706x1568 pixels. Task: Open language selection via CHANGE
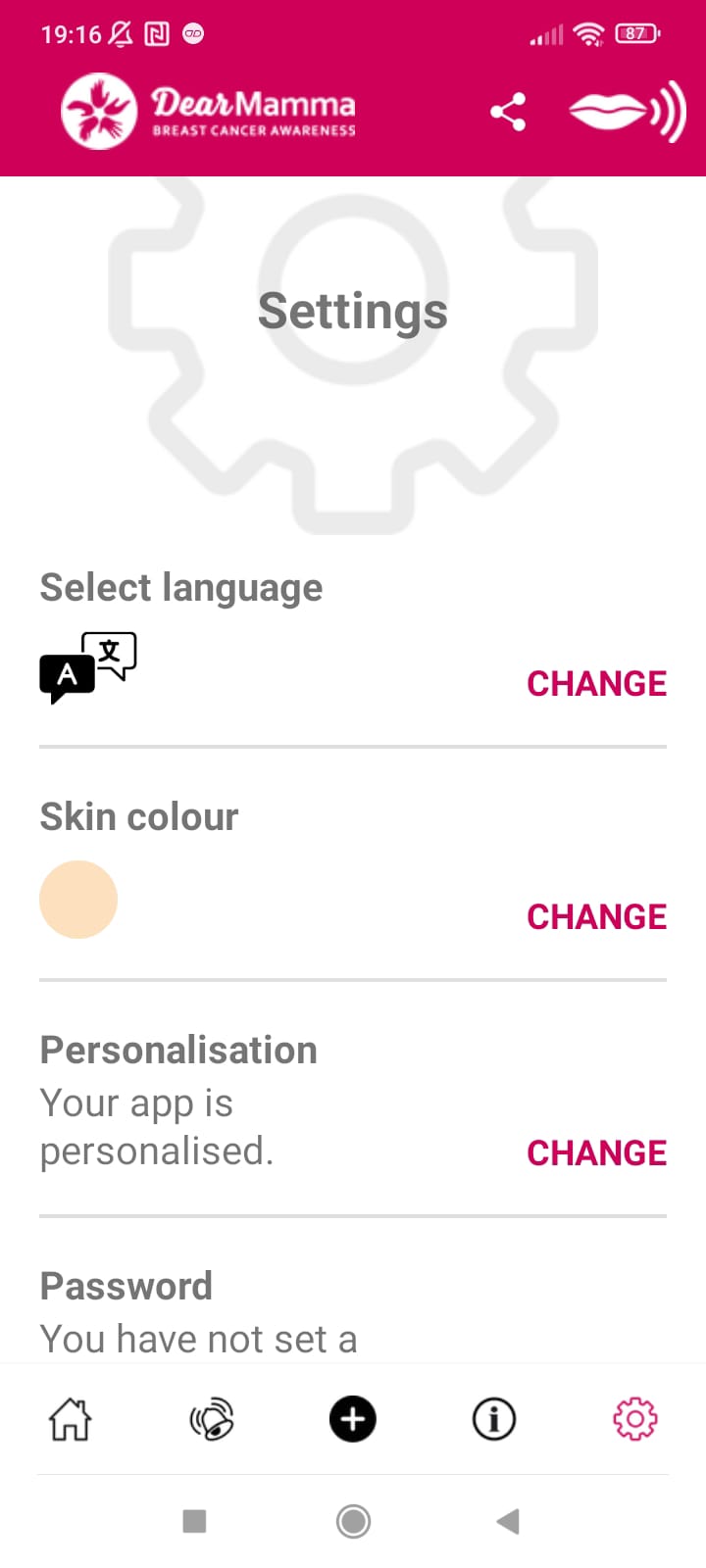596,683
